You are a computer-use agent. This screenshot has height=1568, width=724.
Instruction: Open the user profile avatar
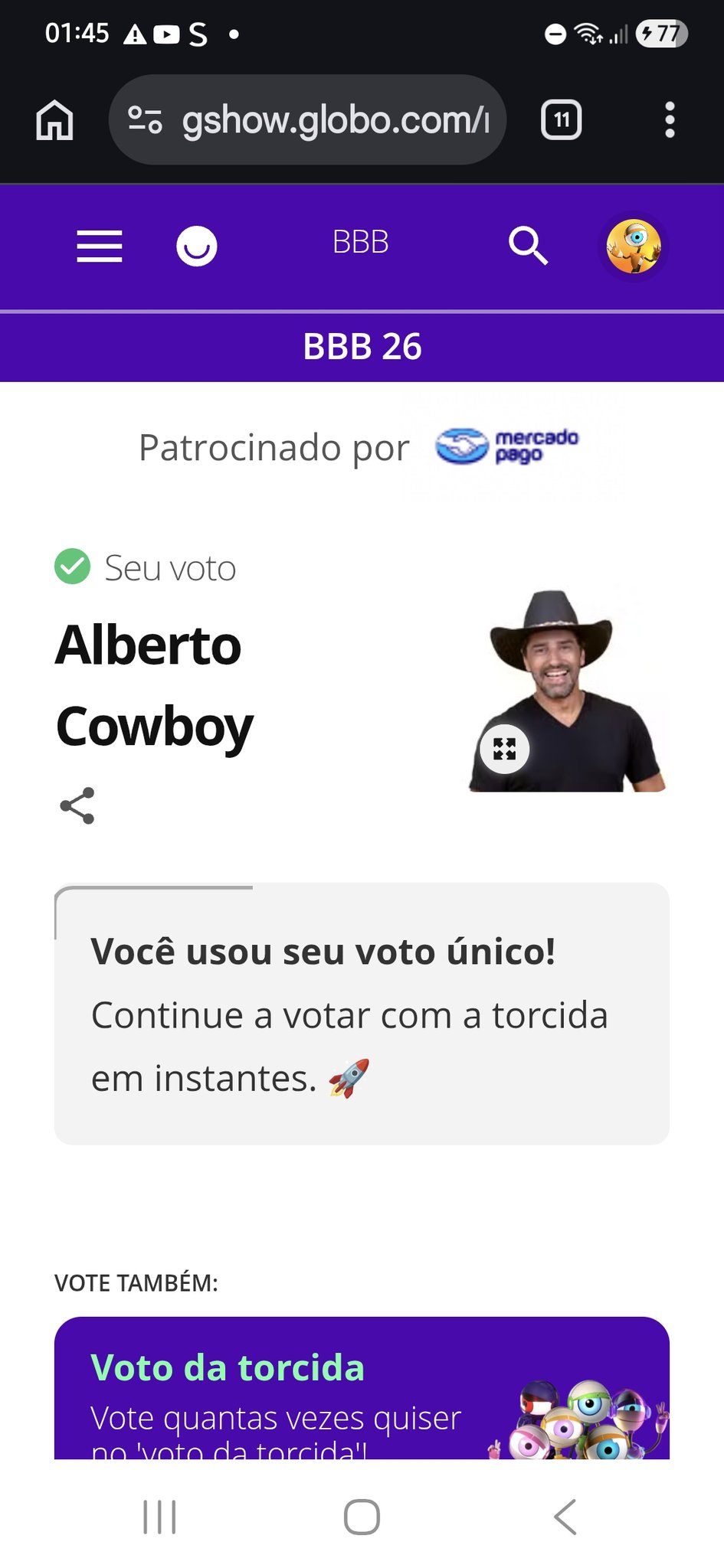[x=633, y=247]
